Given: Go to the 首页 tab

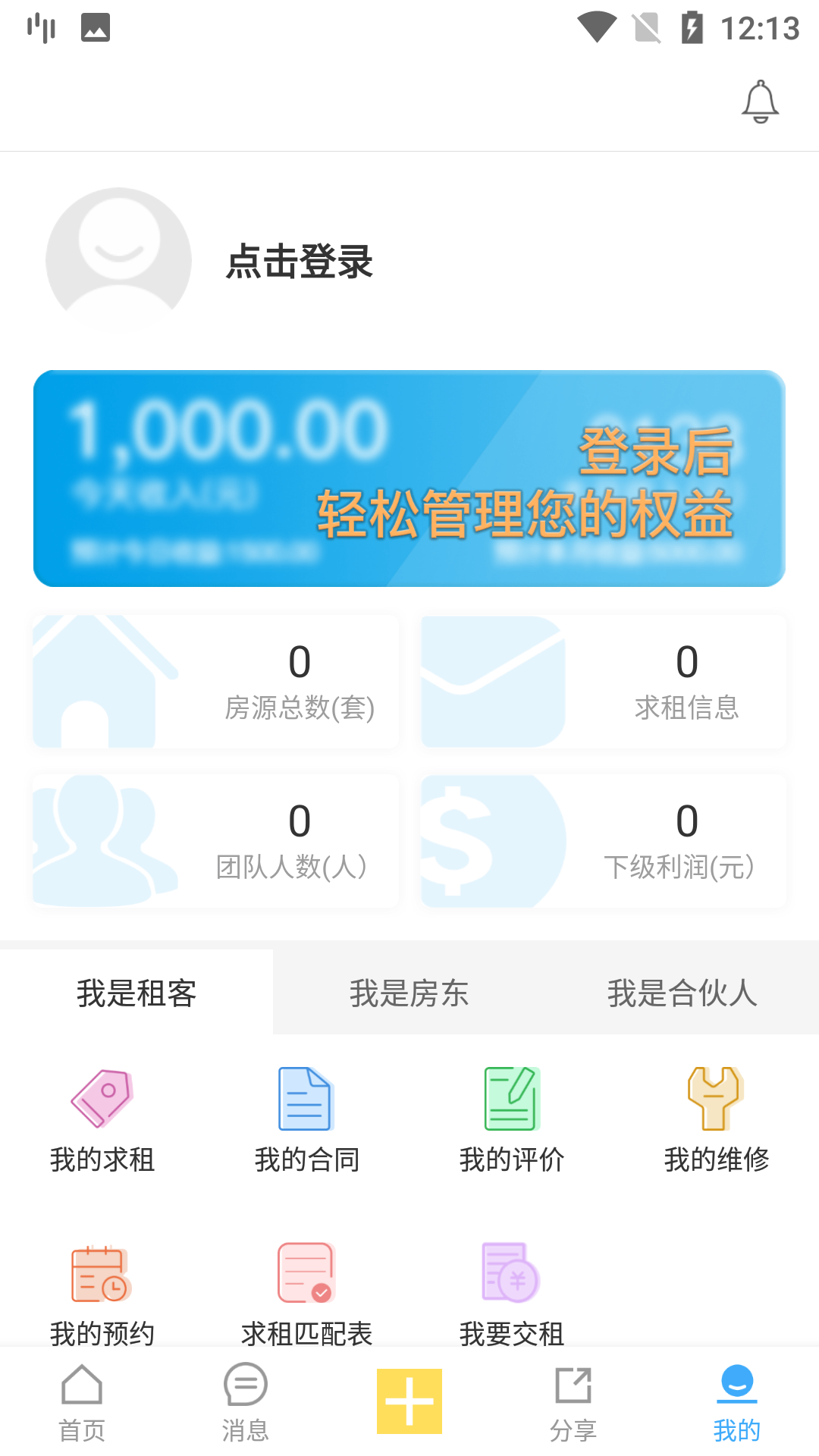Looking at the screenshot, I should 82,1403.
